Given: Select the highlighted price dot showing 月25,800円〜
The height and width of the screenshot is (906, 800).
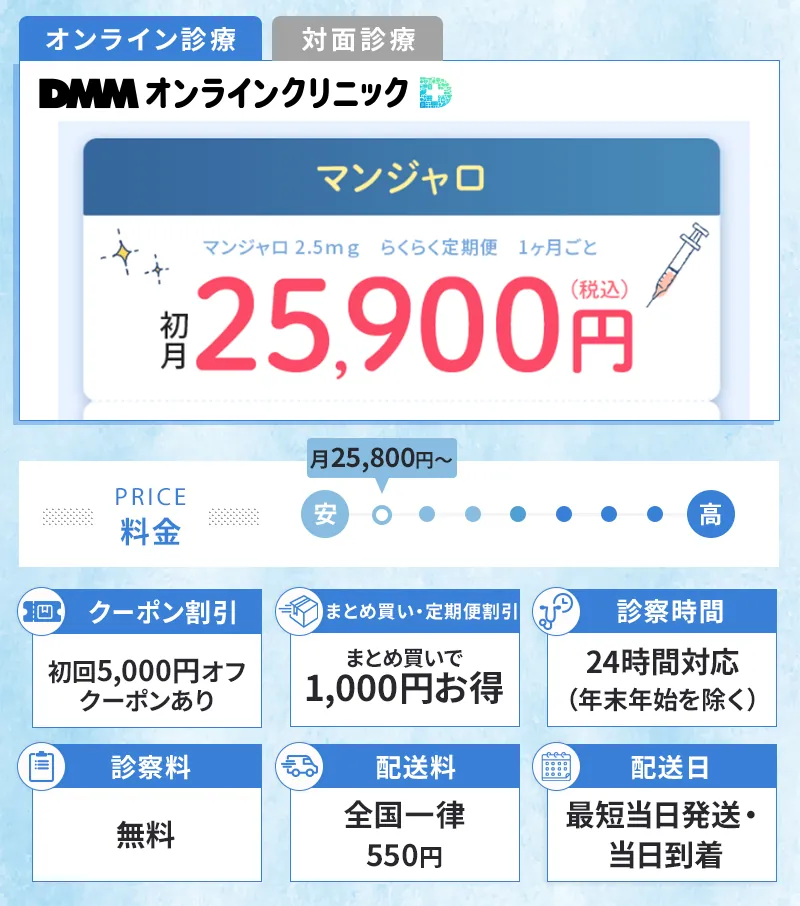Looking at the screenshot, I should [381, 514].
